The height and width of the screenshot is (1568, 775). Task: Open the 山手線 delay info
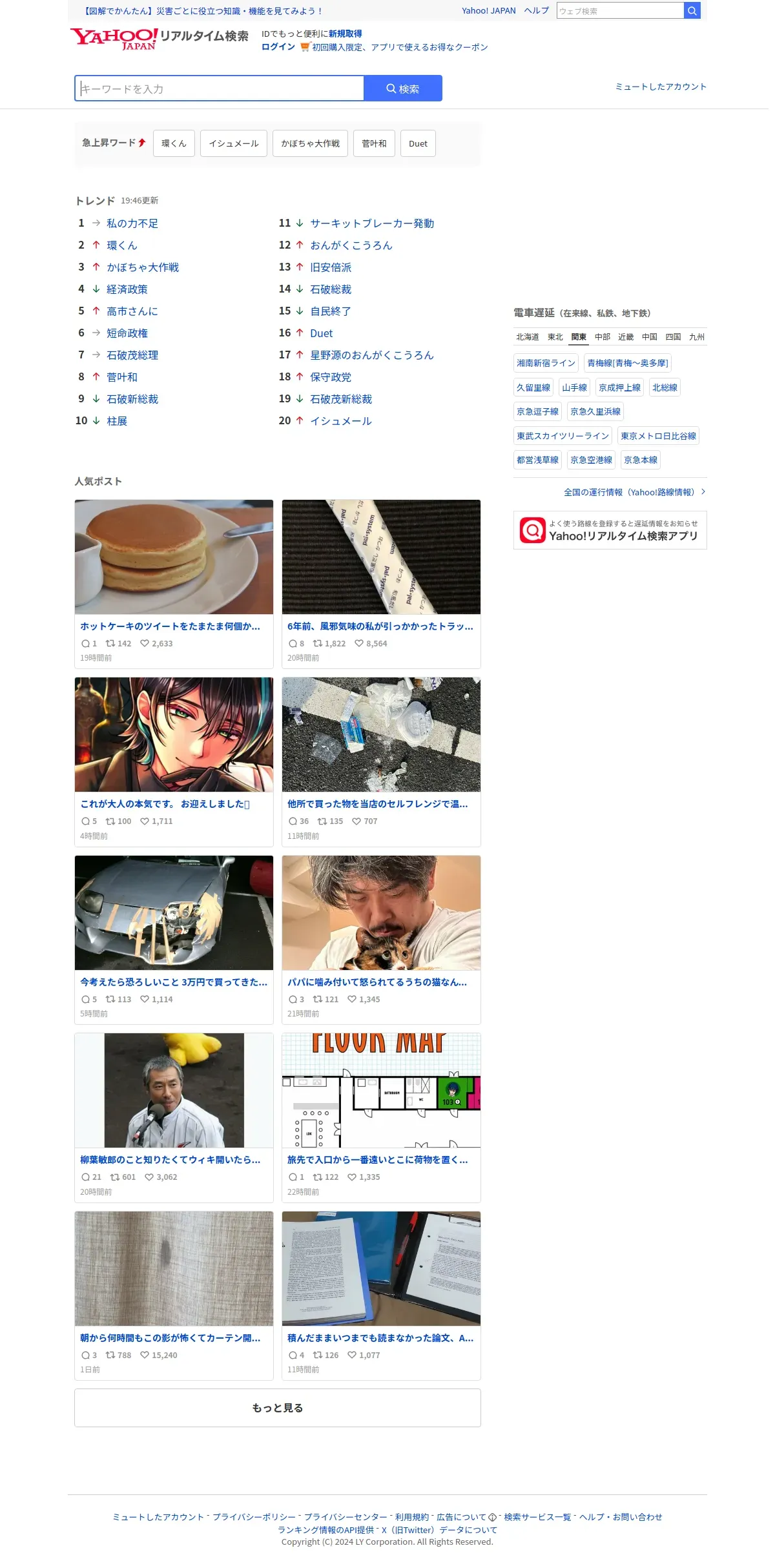click(574, 387)
